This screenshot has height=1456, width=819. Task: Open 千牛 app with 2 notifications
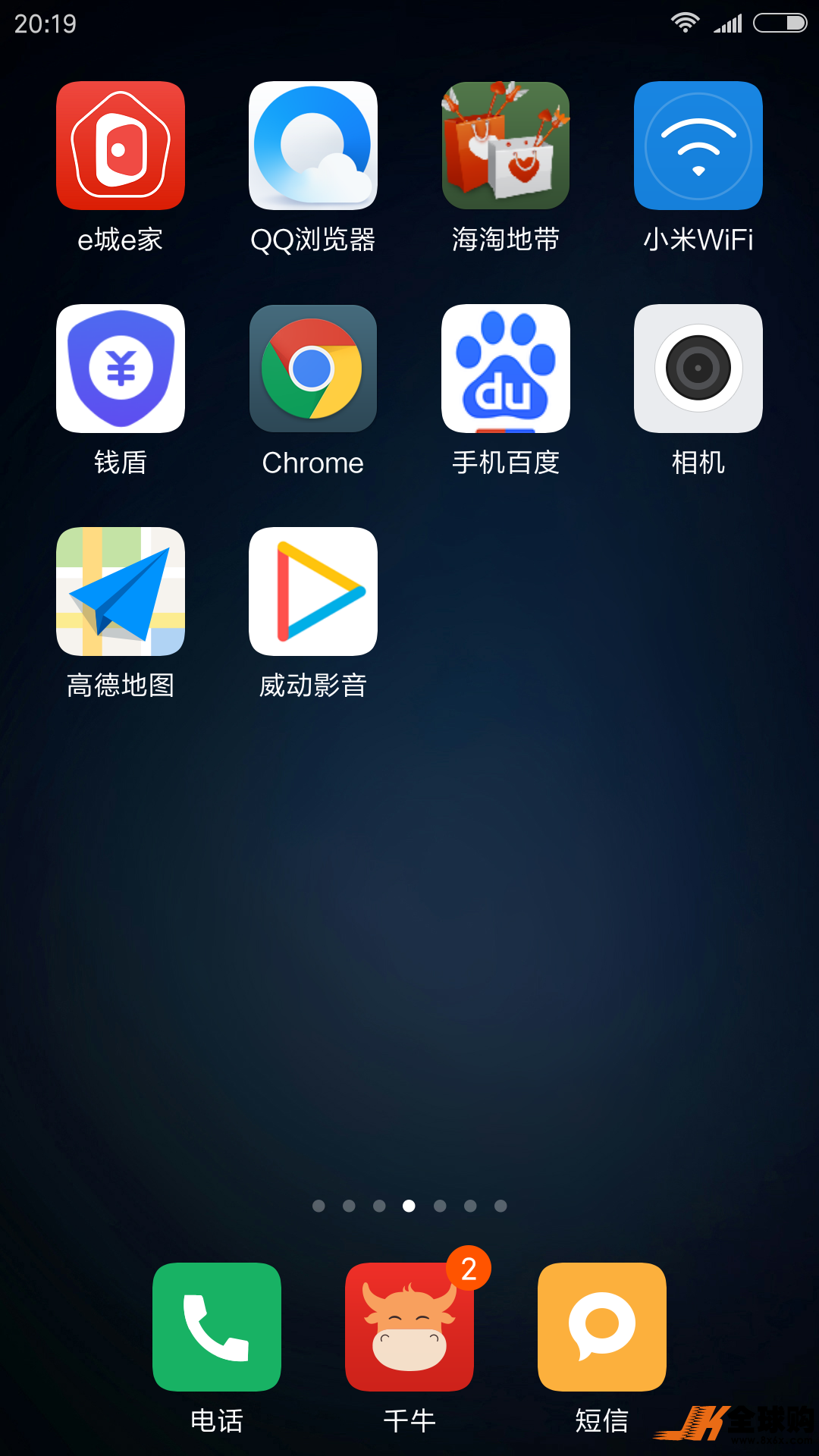tap(409, 1327)
